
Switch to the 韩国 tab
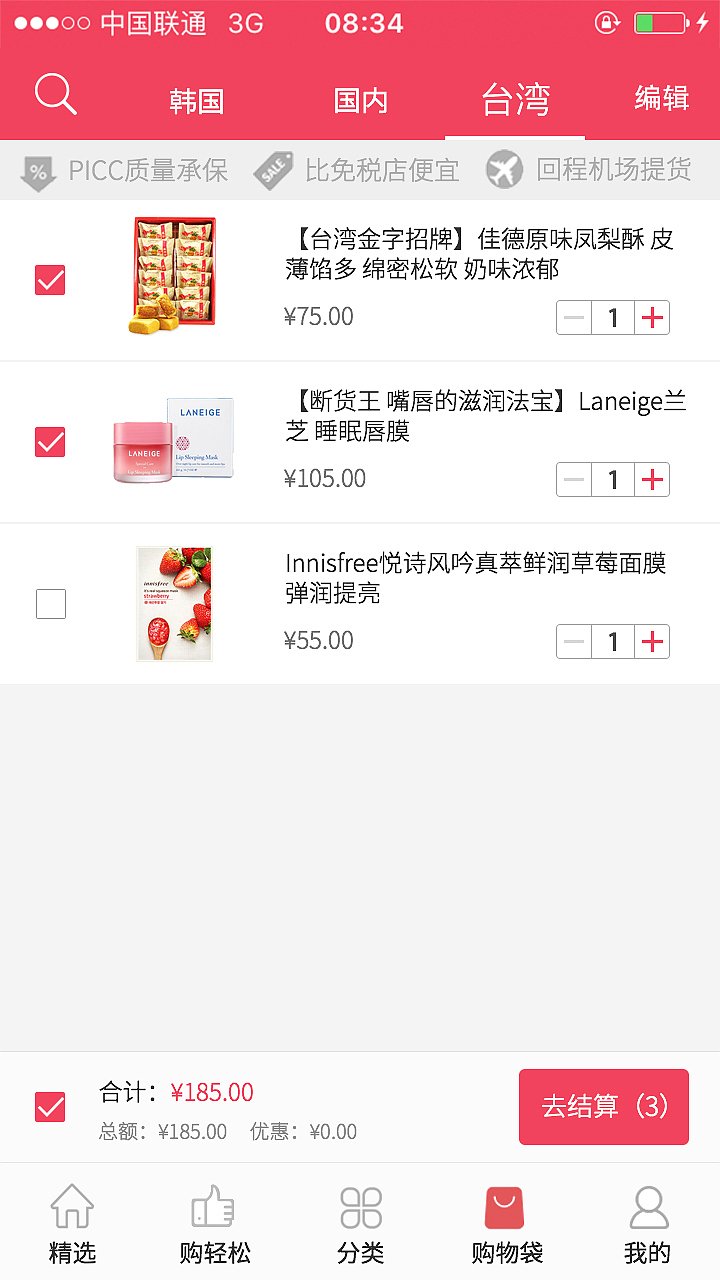(x=196, y=101)
